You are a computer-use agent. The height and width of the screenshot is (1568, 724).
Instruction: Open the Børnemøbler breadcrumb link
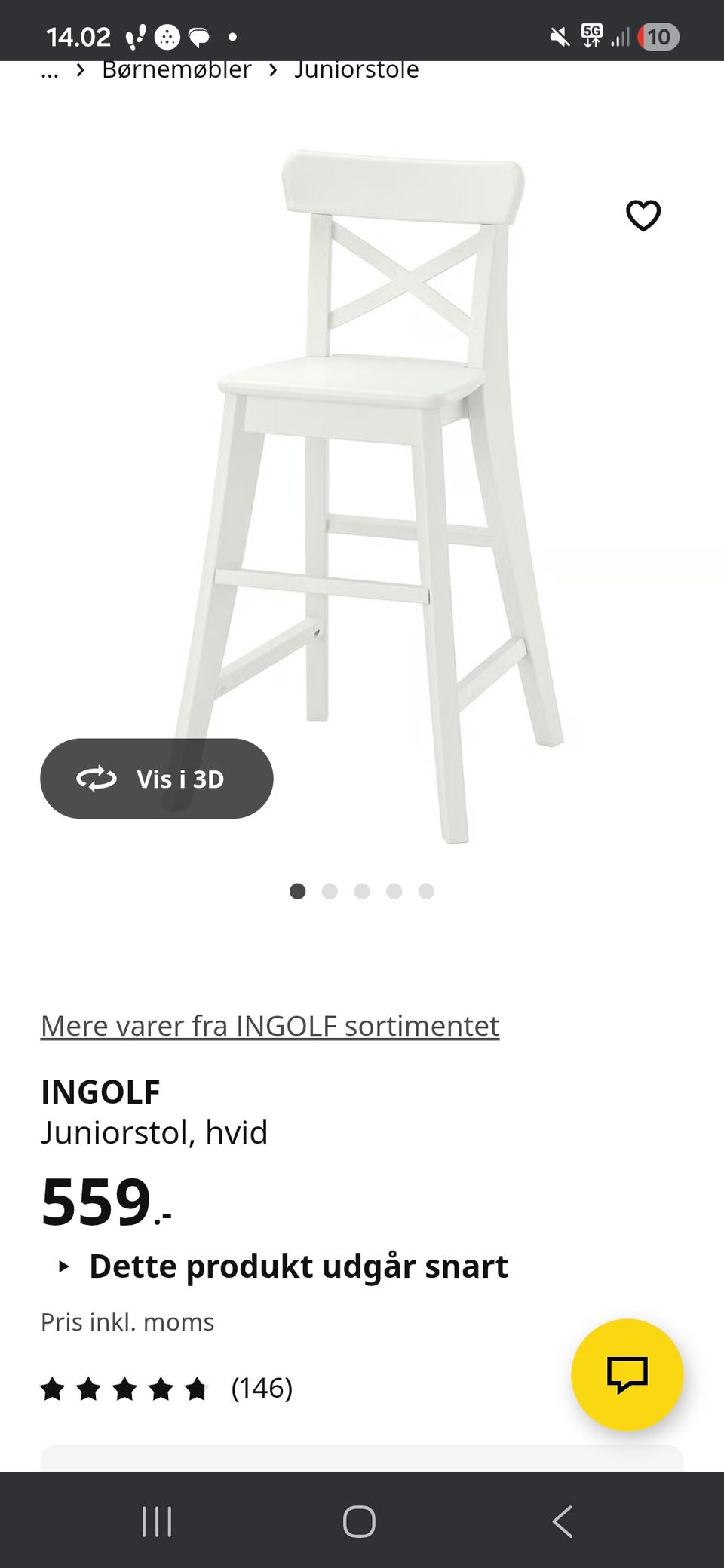click(176, 70)
